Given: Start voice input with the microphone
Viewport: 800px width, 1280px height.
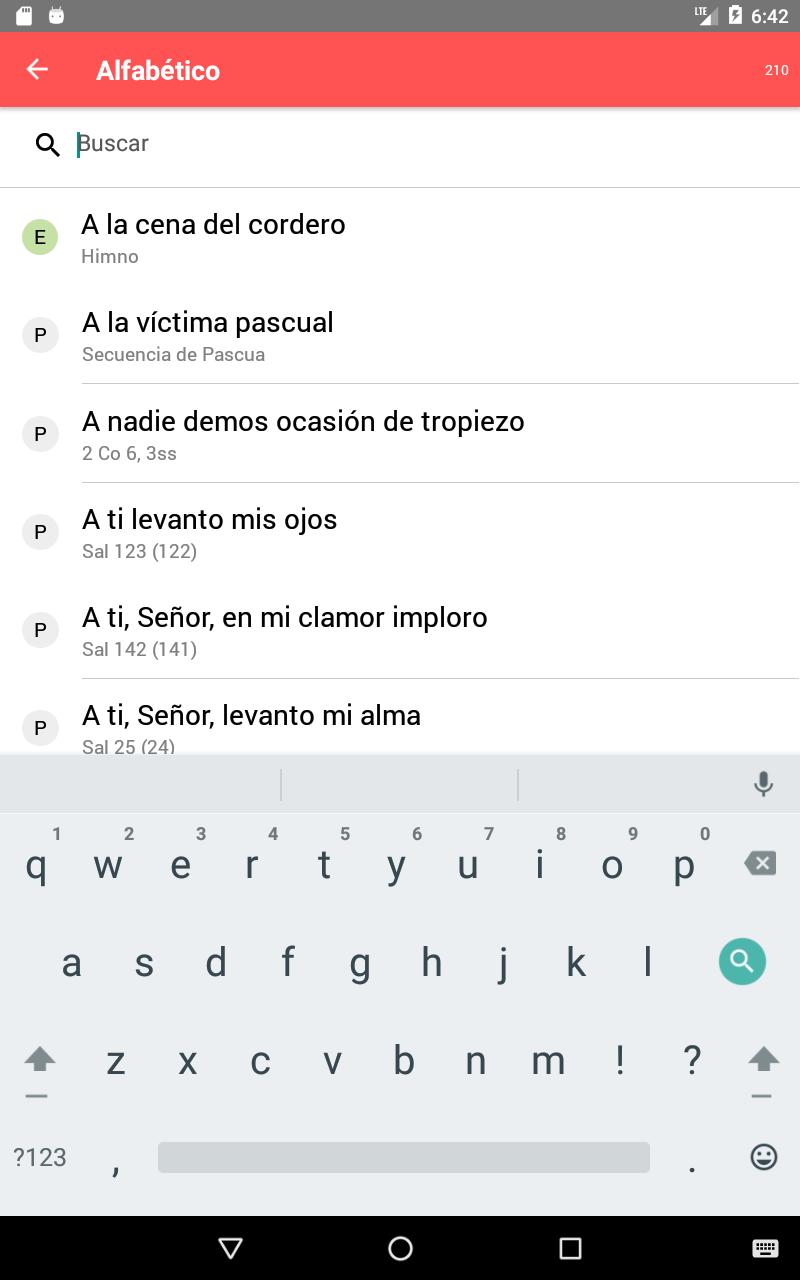Looking at the screenshot, I should pos(763,784).
